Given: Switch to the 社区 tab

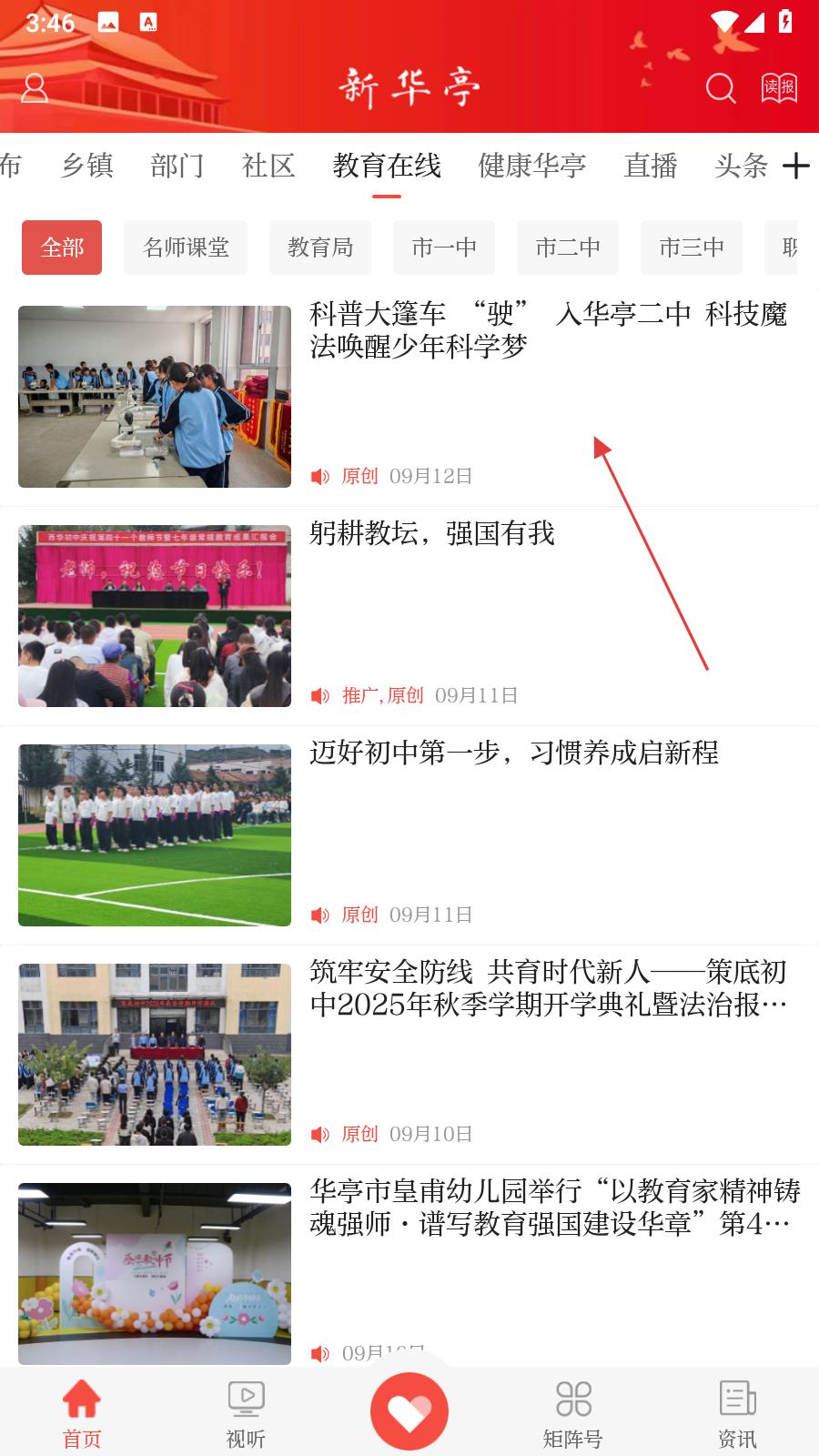Looking at the screenshot, I should point(268,166).
